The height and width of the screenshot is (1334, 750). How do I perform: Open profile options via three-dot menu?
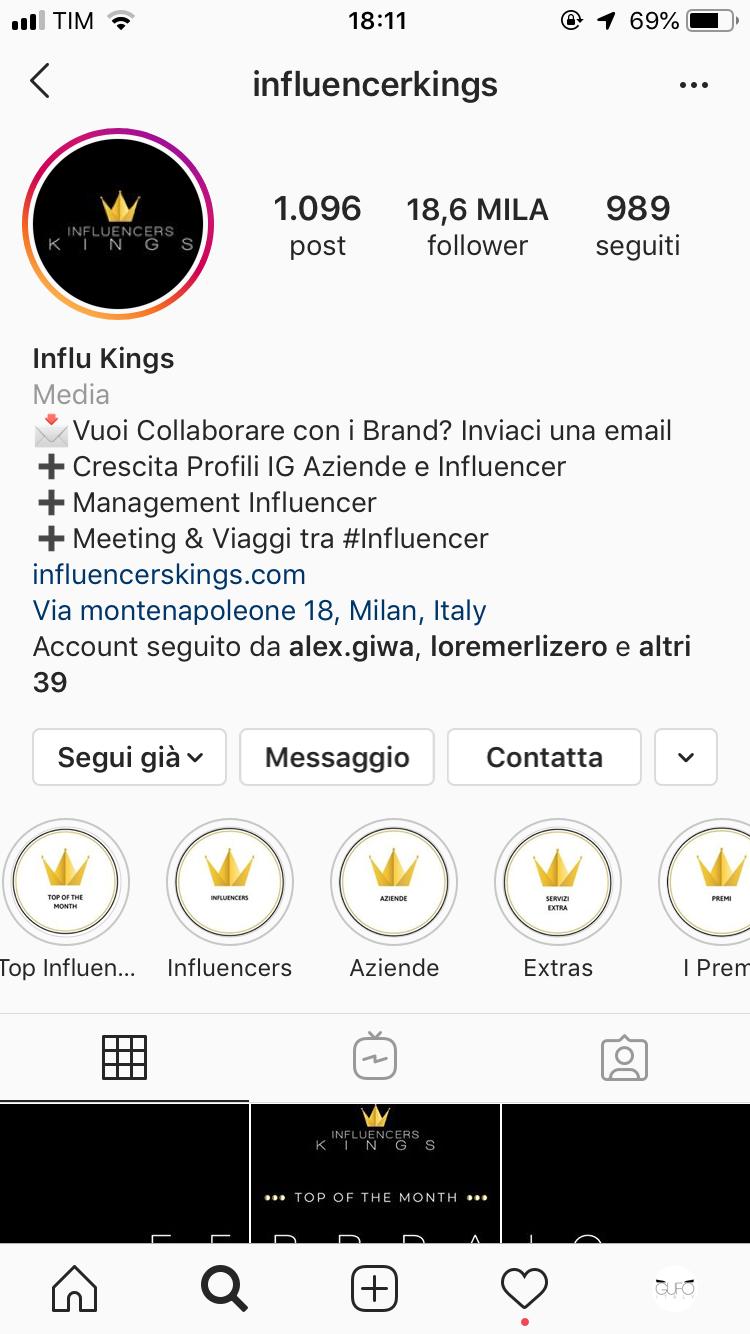point(694,85)
